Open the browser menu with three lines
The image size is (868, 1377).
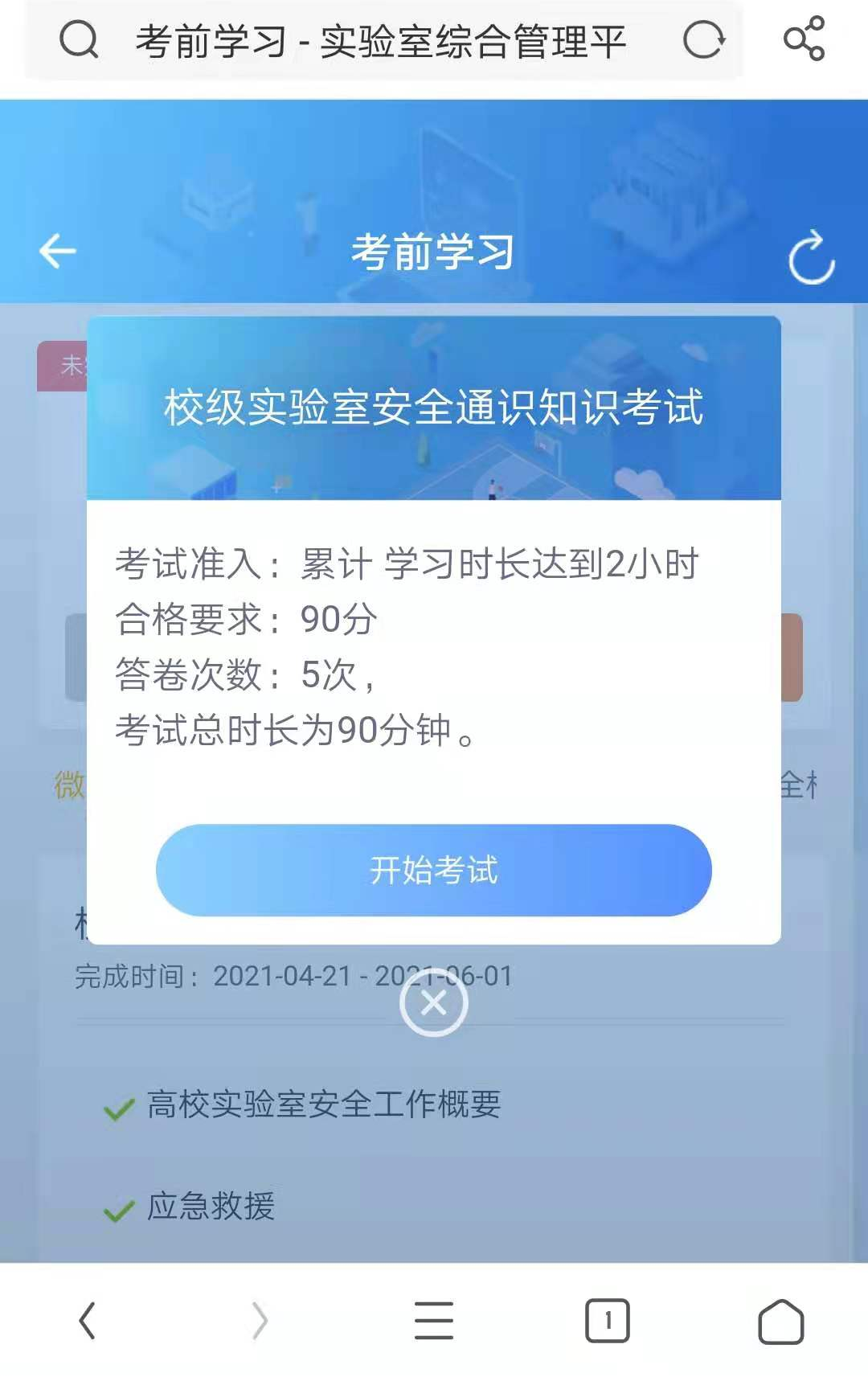(x=433, y=1320)
